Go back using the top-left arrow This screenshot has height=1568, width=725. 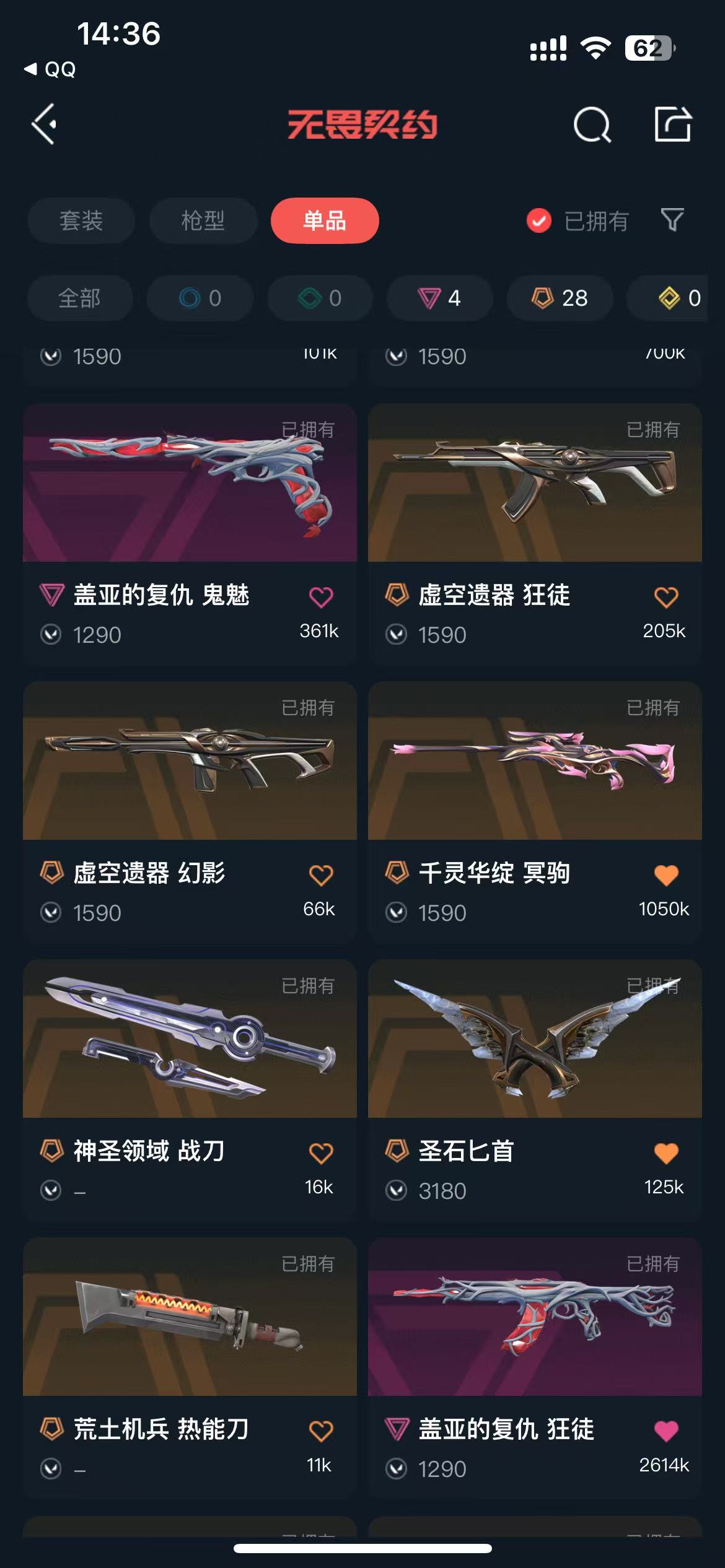(45, 124)
